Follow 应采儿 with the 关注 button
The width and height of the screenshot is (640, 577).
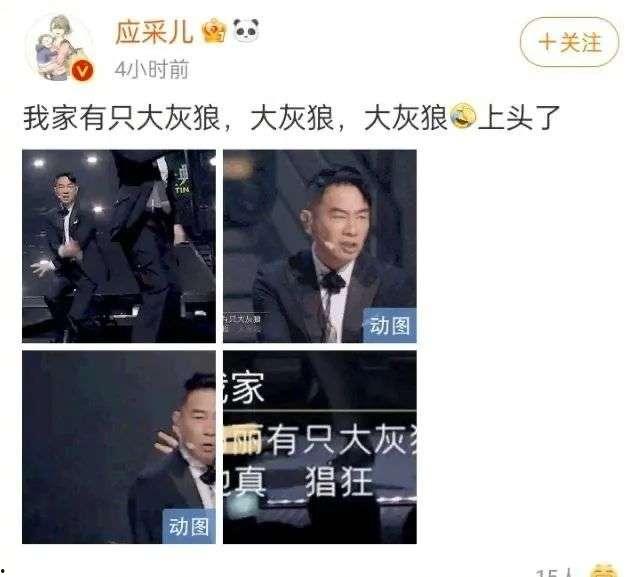[x=570, y=43]
